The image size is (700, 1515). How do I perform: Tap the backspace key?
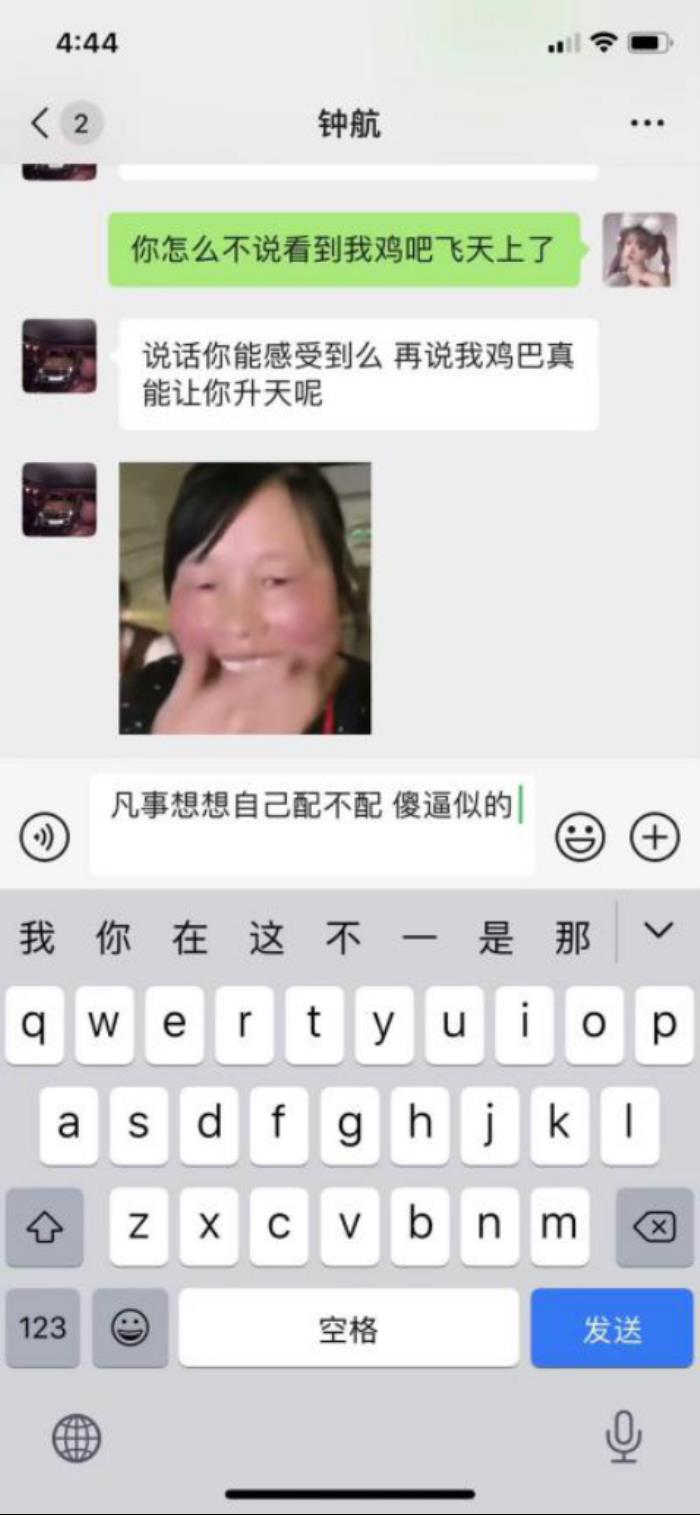click(654, 1227)
